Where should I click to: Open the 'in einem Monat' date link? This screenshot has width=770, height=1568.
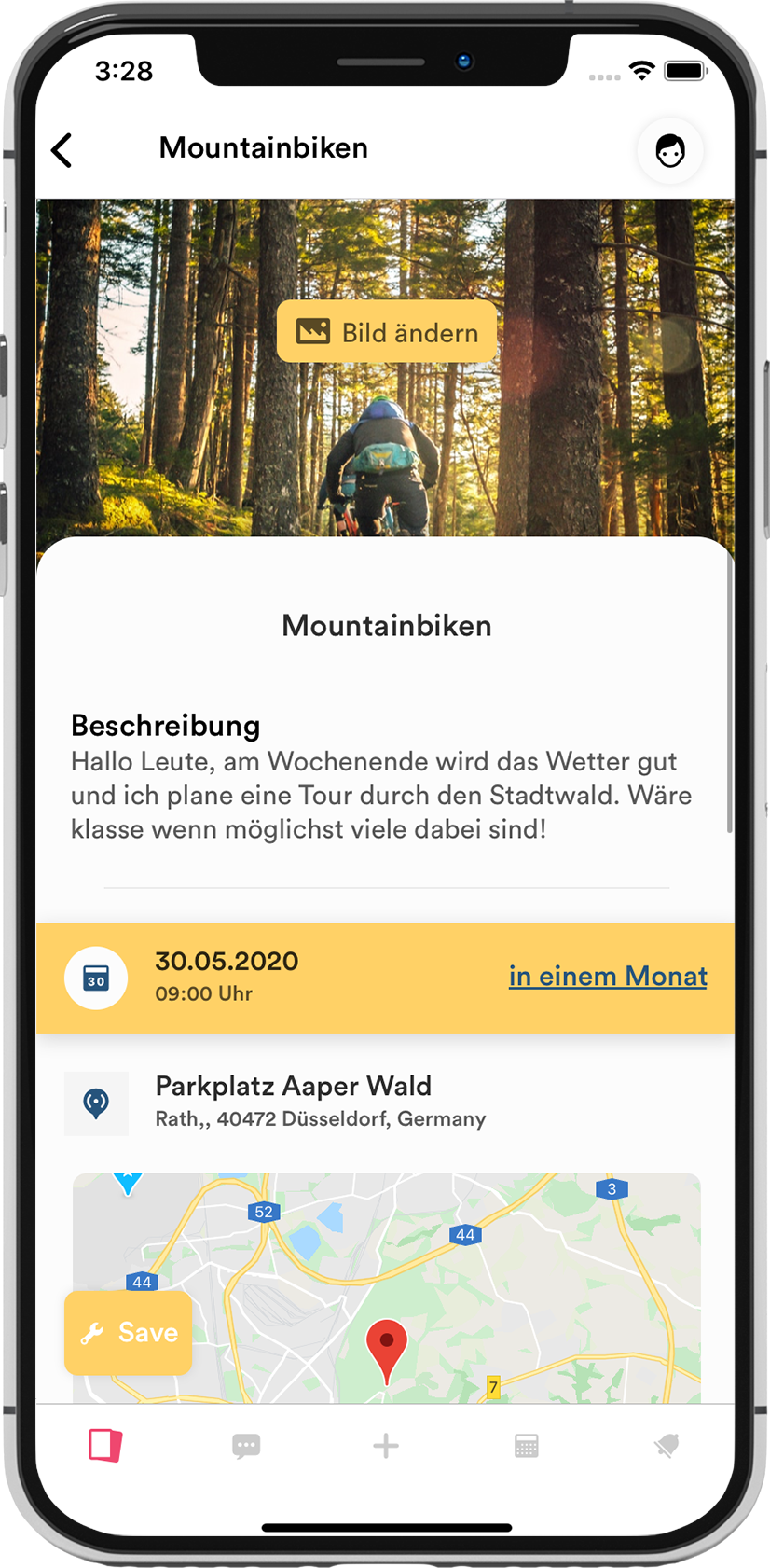(608, 976)
